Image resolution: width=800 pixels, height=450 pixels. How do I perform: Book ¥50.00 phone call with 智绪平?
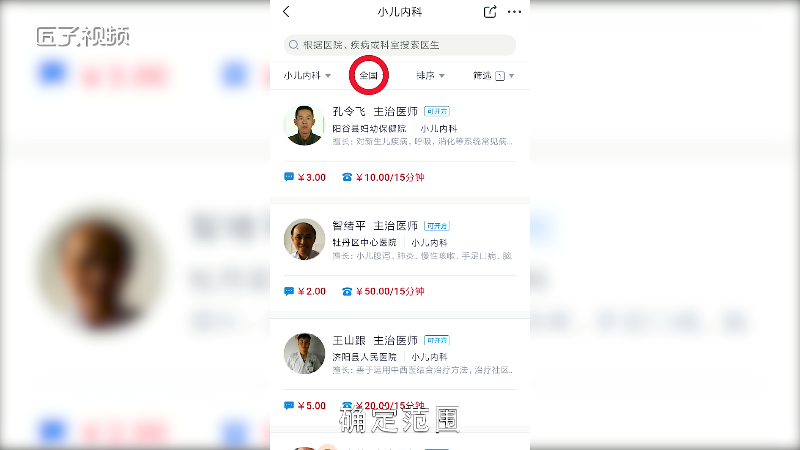click(x=383, y=291)
